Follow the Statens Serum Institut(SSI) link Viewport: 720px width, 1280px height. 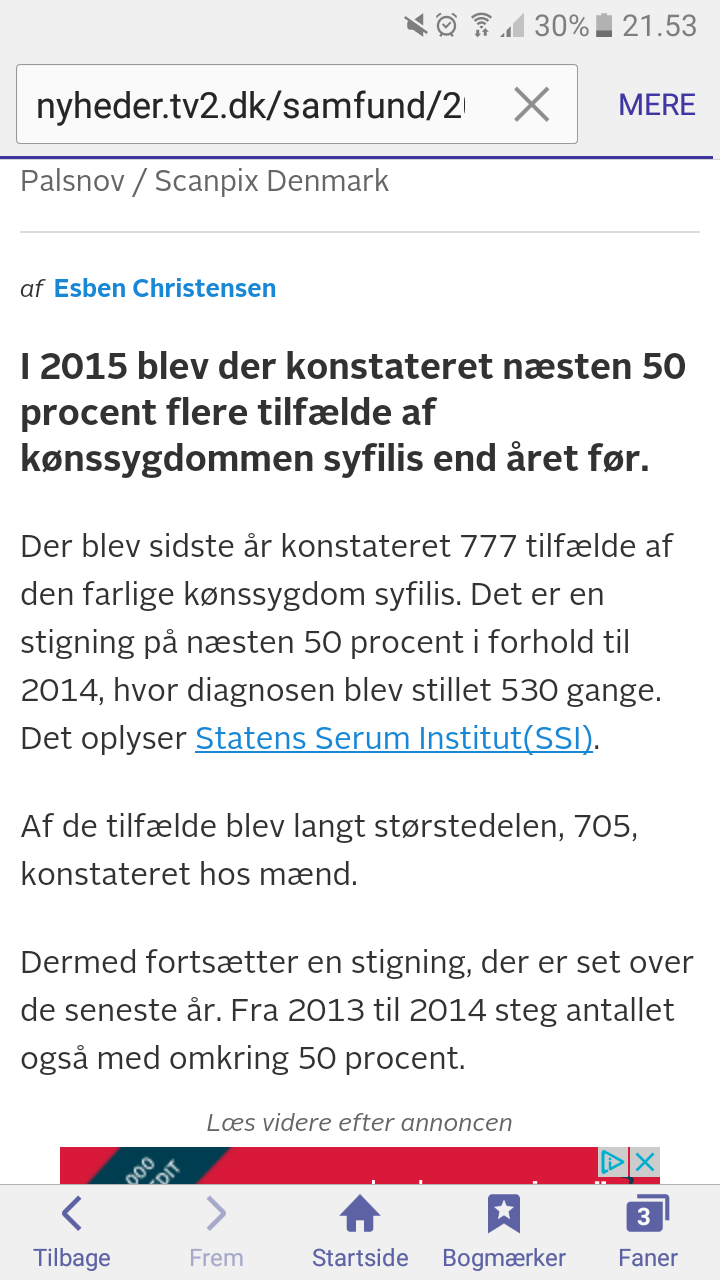pyautogui.click(x=394, y=738)
